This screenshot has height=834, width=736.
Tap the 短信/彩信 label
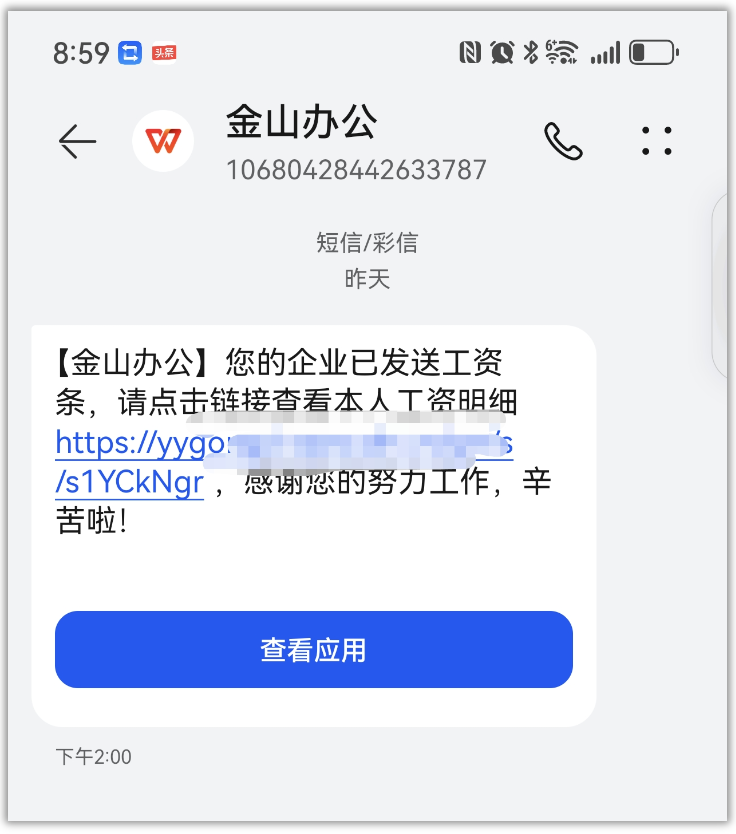pyautogui.click(x=368, y=242)
